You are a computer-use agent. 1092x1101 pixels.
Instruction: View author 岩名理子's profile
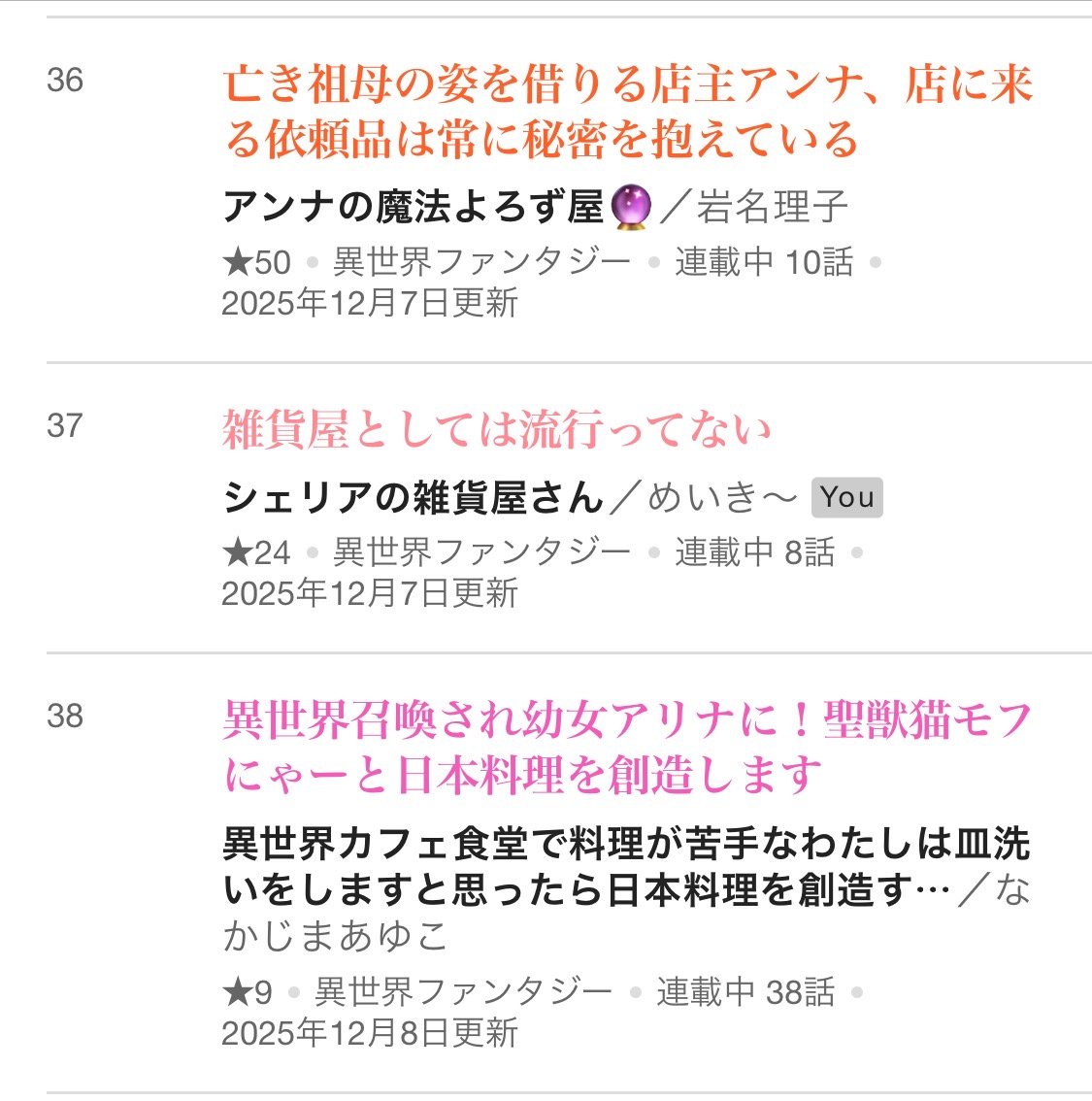click(x=772, y=207)
